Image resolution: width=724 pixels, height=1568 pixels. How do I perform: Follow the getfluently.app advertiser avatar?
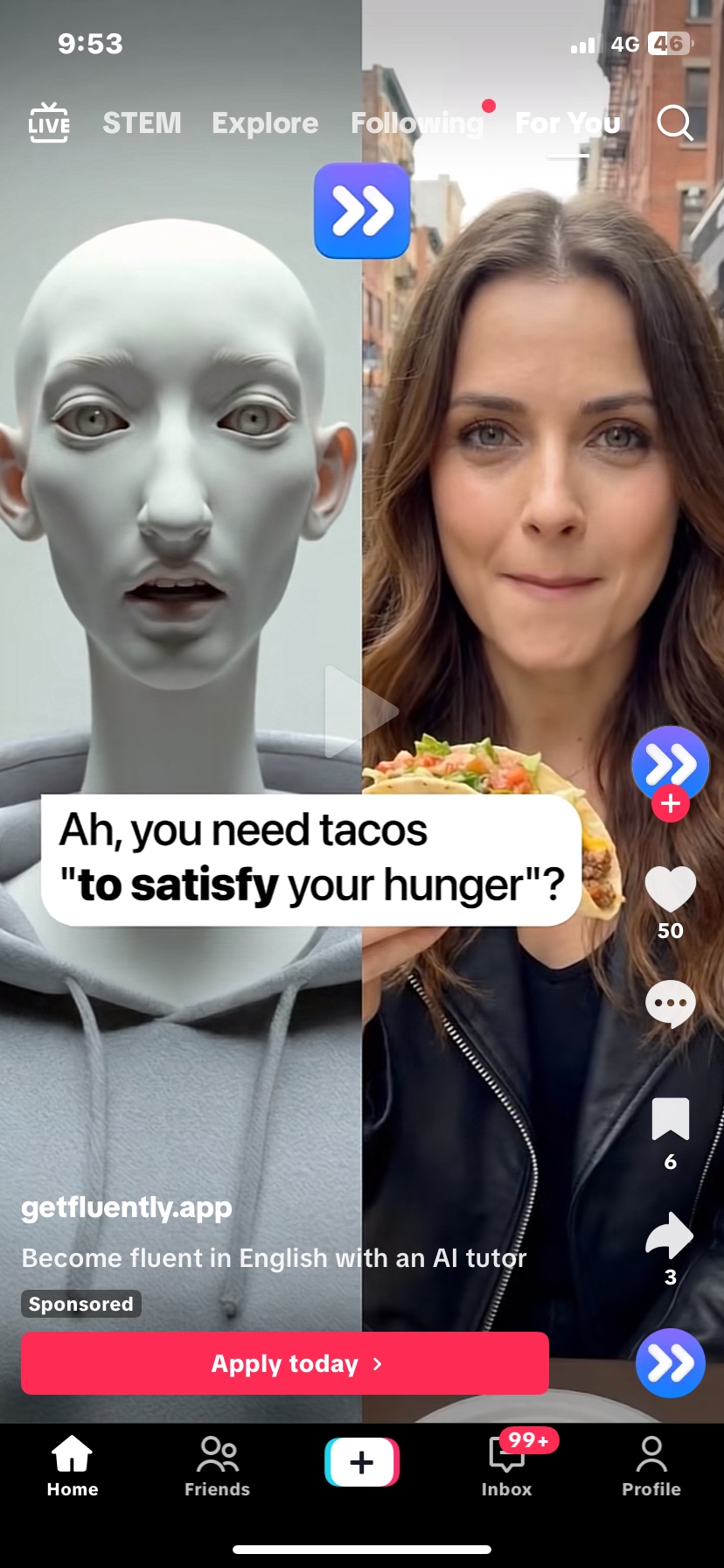click(x=670, y=803)
